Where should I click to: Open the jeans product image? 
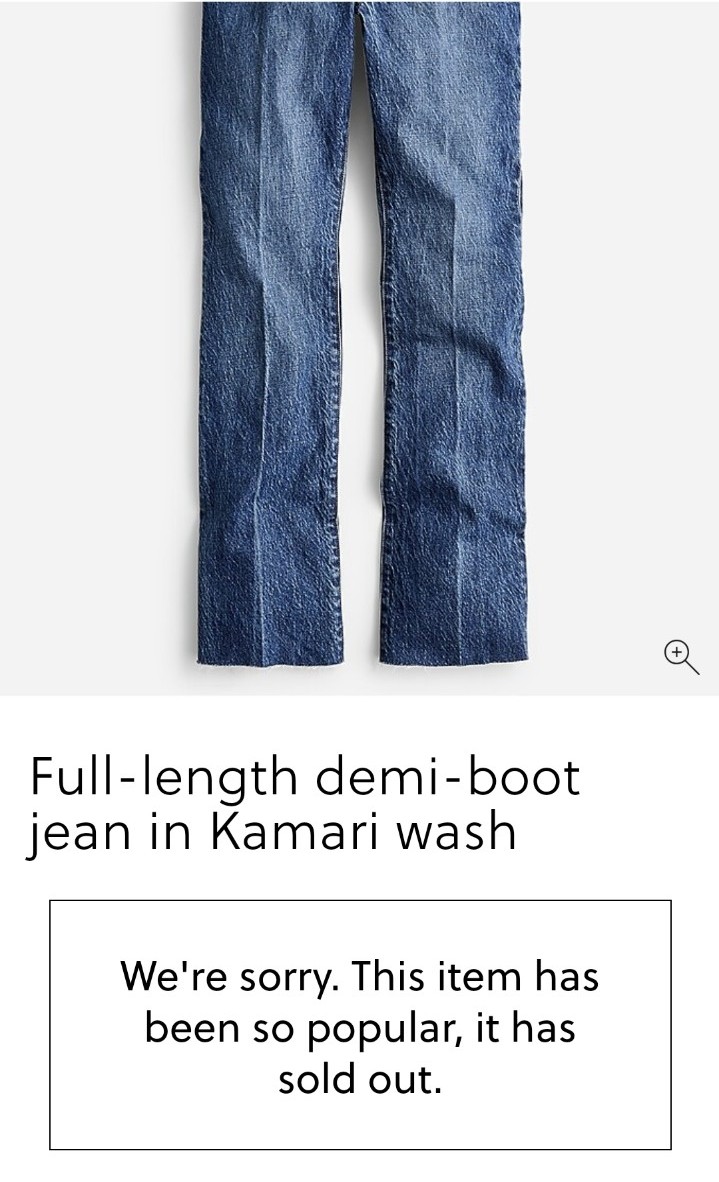pyautogui.click(x=360, y=348)
